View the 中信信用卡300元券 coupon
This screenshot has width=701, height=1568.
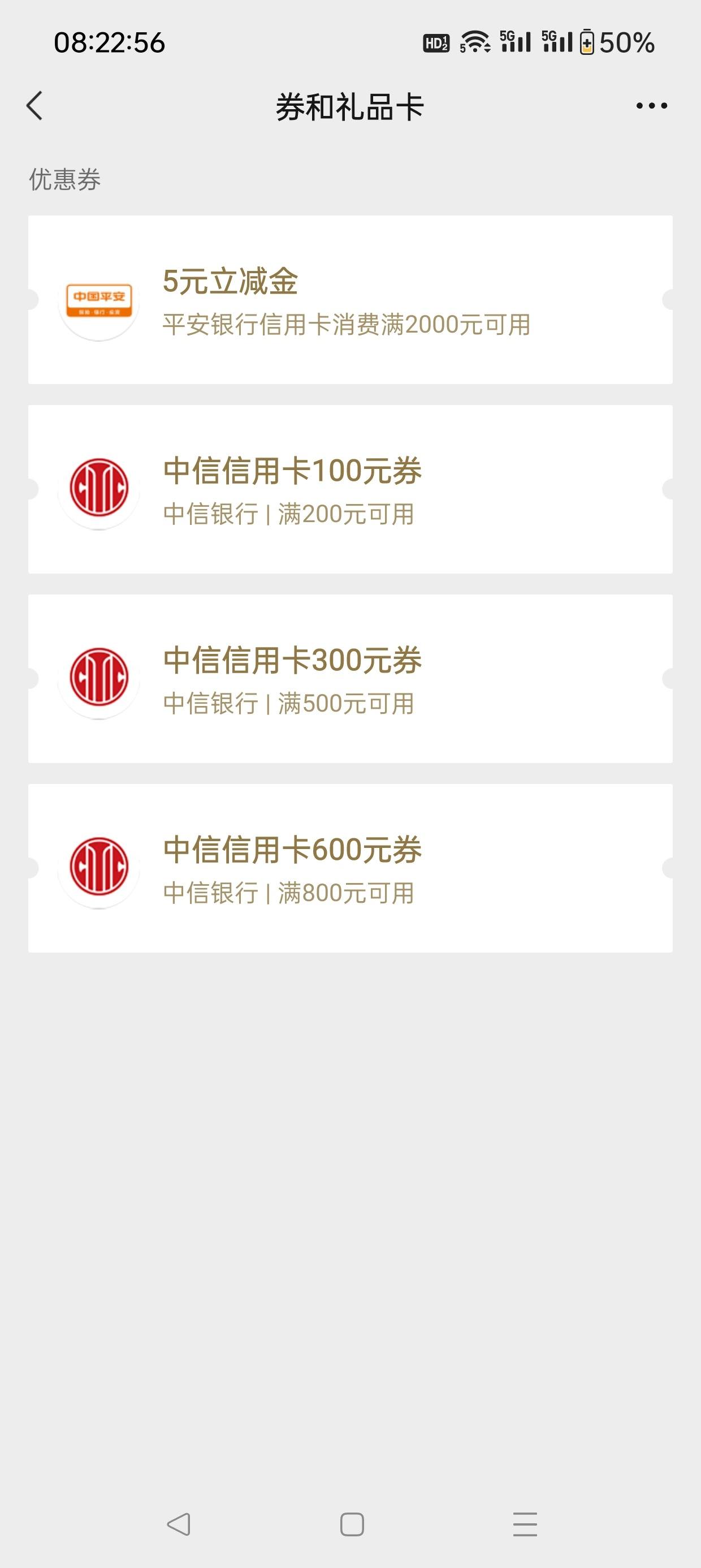coord(350,679)
